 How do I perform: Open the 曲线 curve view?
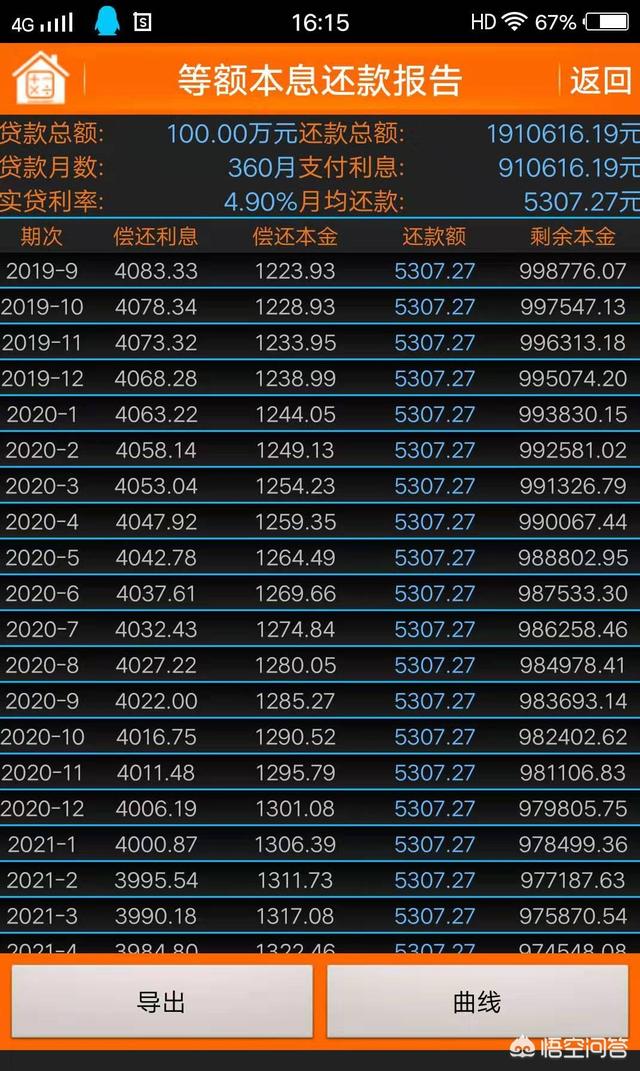coord(477,1002)
